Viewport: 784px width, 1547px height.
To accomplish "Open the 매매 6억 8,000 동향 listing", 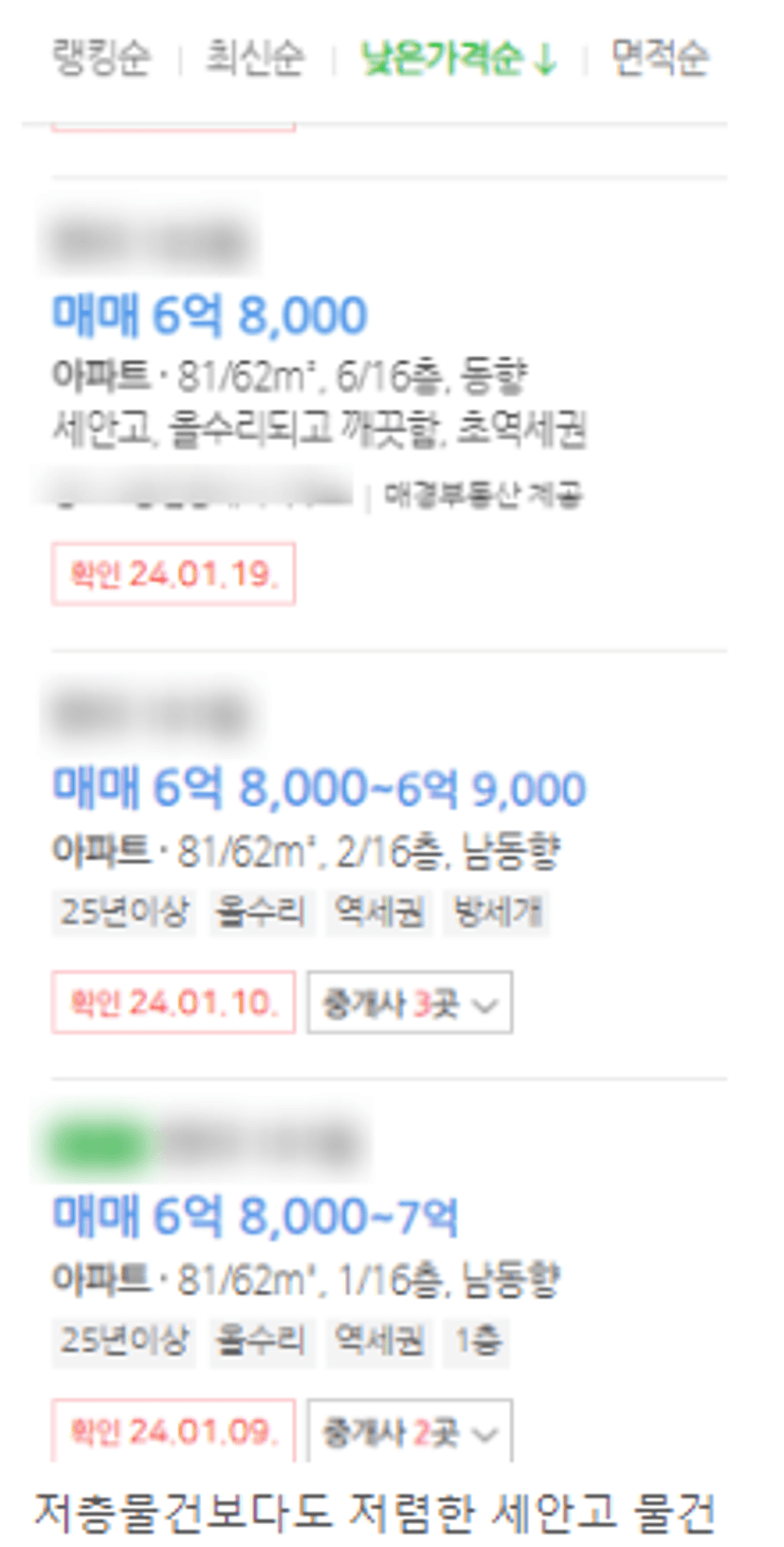I will [210, 315].
